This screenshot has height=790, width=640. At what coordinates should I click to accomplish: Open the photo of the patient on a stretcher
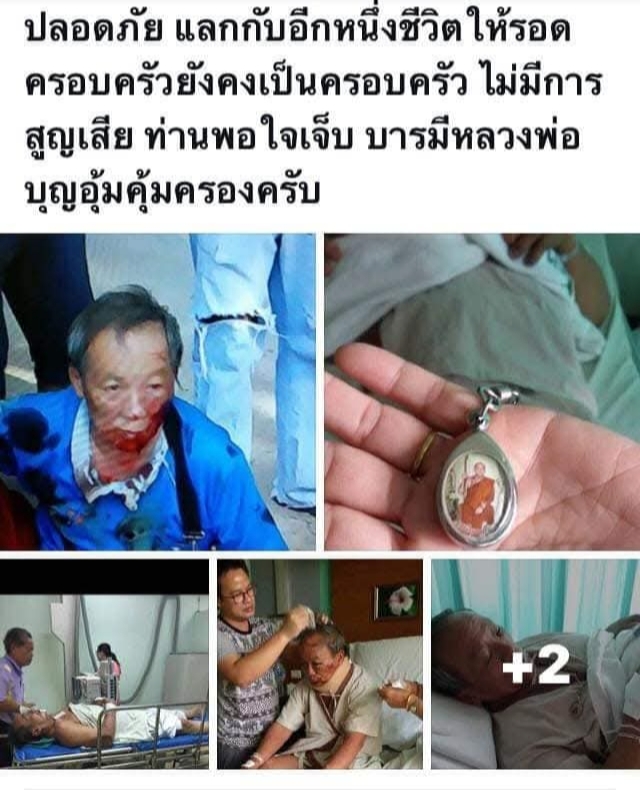point(104,663)
